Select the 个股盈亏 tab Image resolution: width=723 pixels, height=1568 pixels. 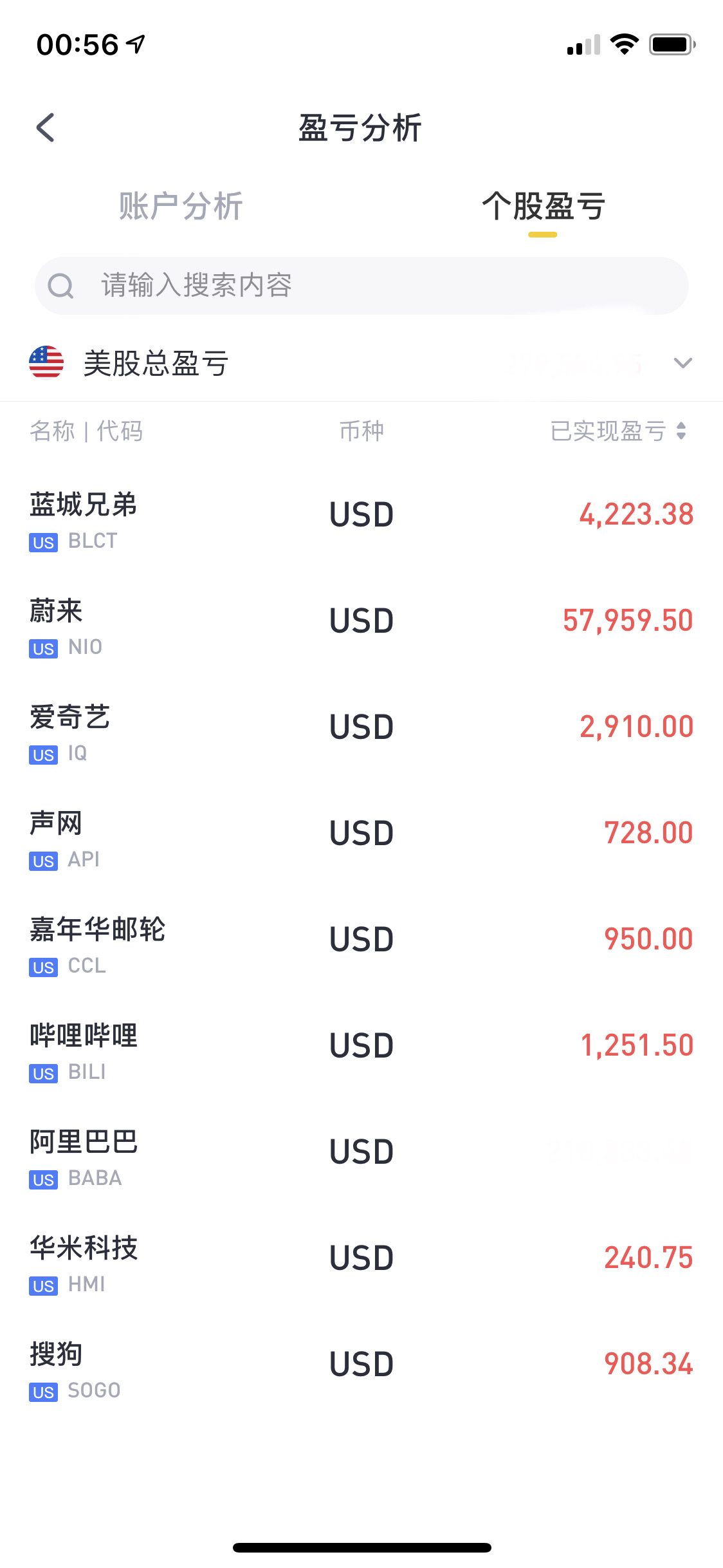(x=543, y=207)
